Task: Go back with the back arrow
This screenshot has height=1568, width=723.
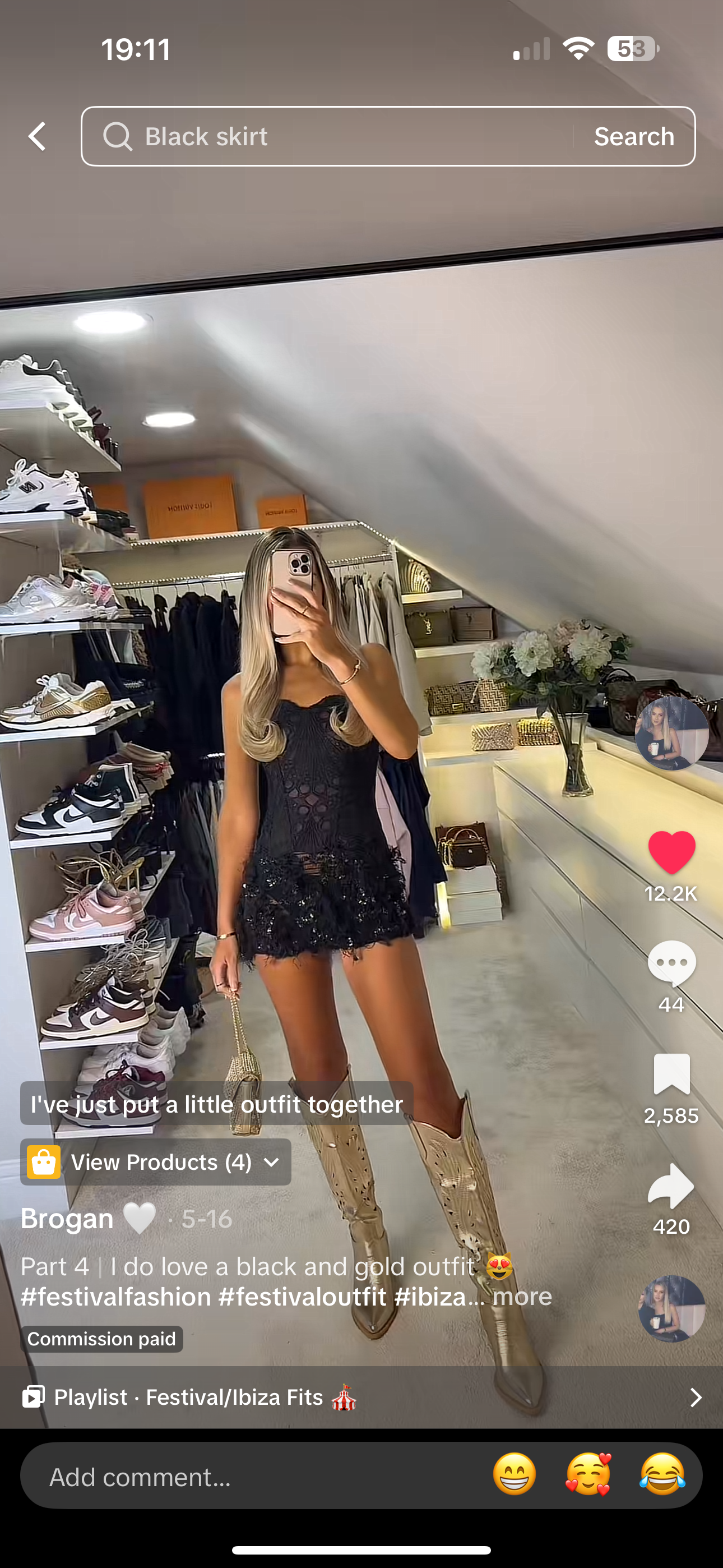Action: click(x=38, y=136)
